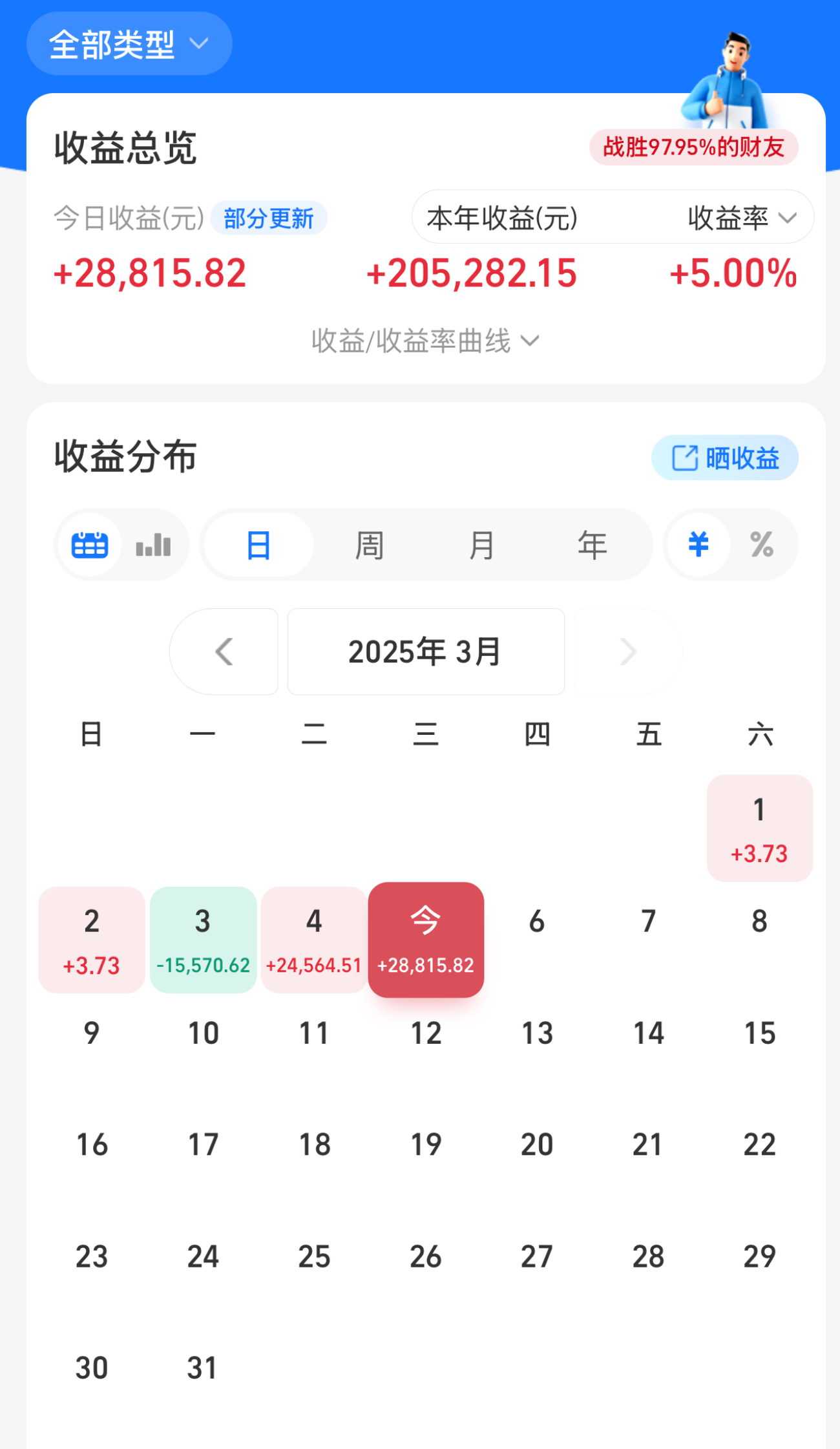Click the mascot avatar in the blue header
The image size is (840, 1449).
pos(733,71)
